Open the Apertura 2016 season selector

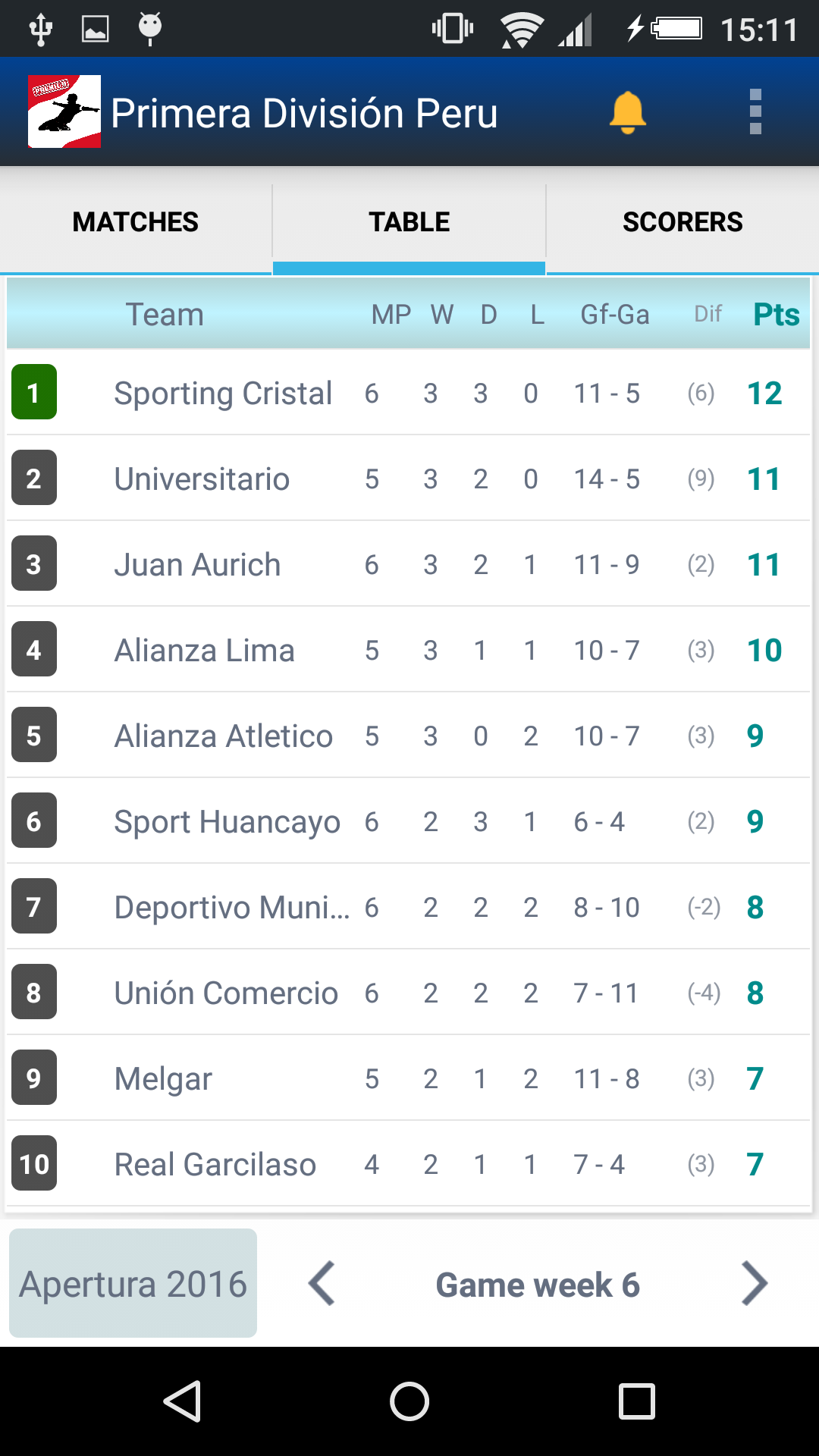point(133,1283)
